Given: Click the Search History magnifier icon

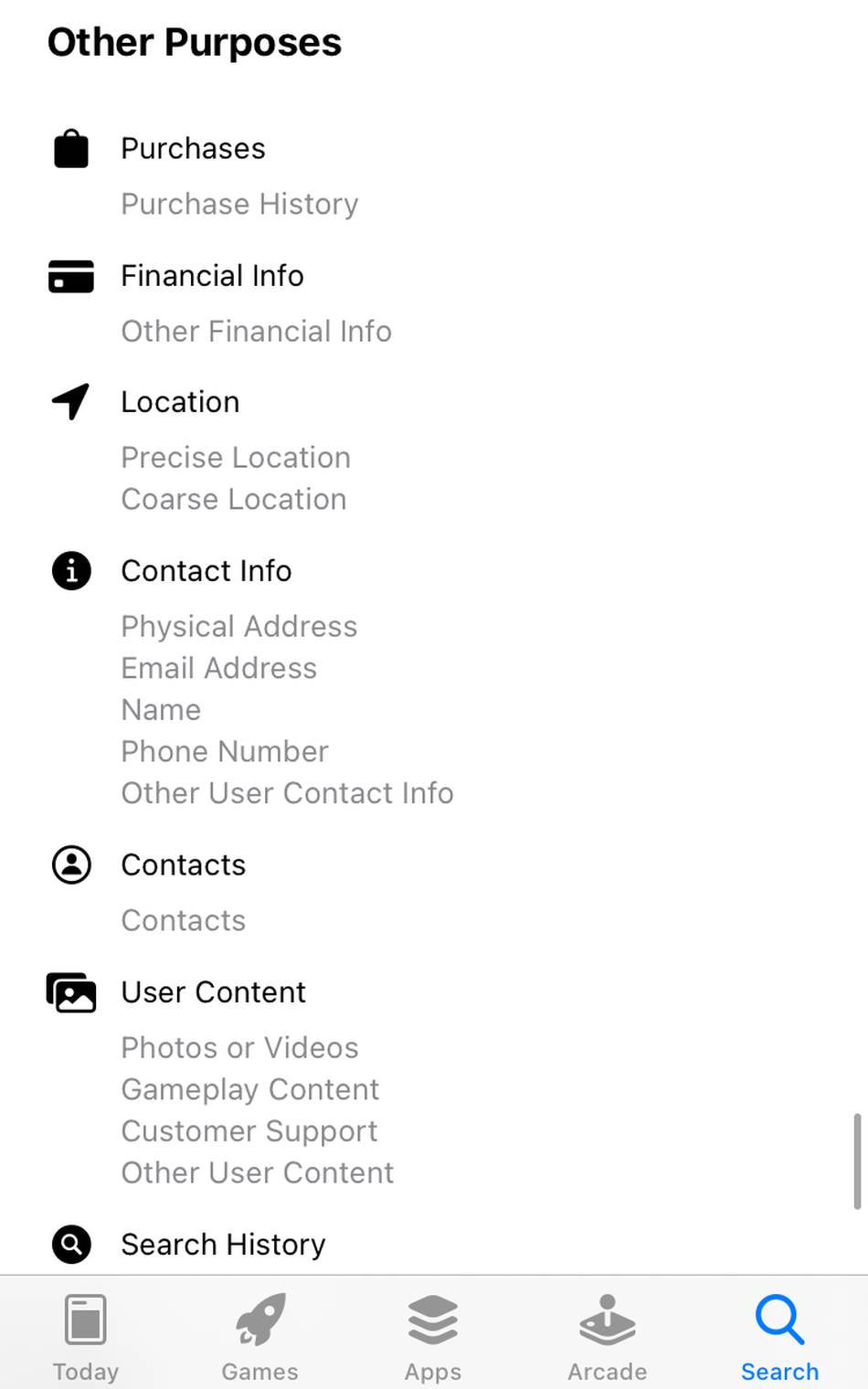Looking at the screenshot, I should pos(70,1244).
